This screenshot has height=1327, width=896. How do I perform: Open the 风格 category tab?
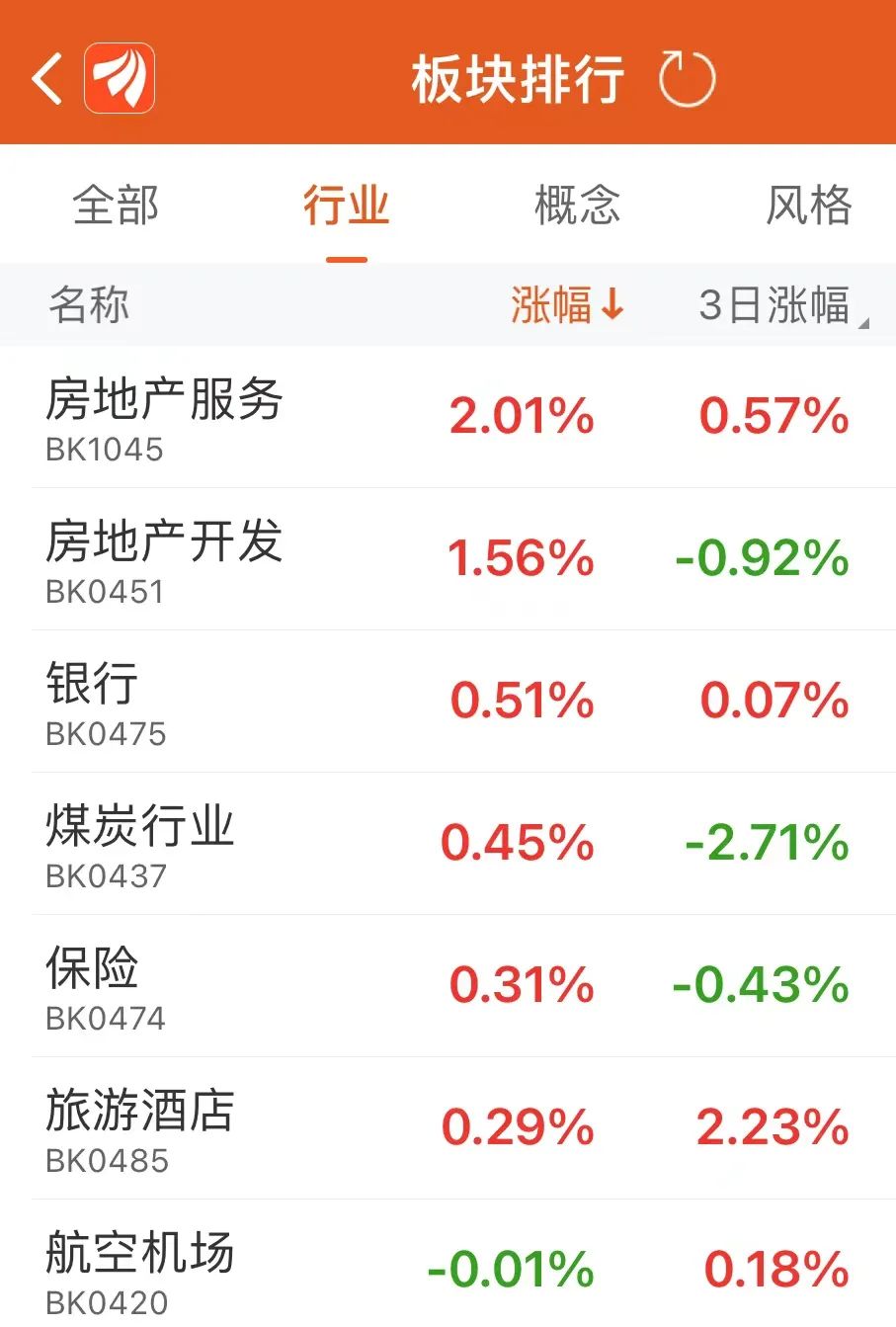coord(808,207)
